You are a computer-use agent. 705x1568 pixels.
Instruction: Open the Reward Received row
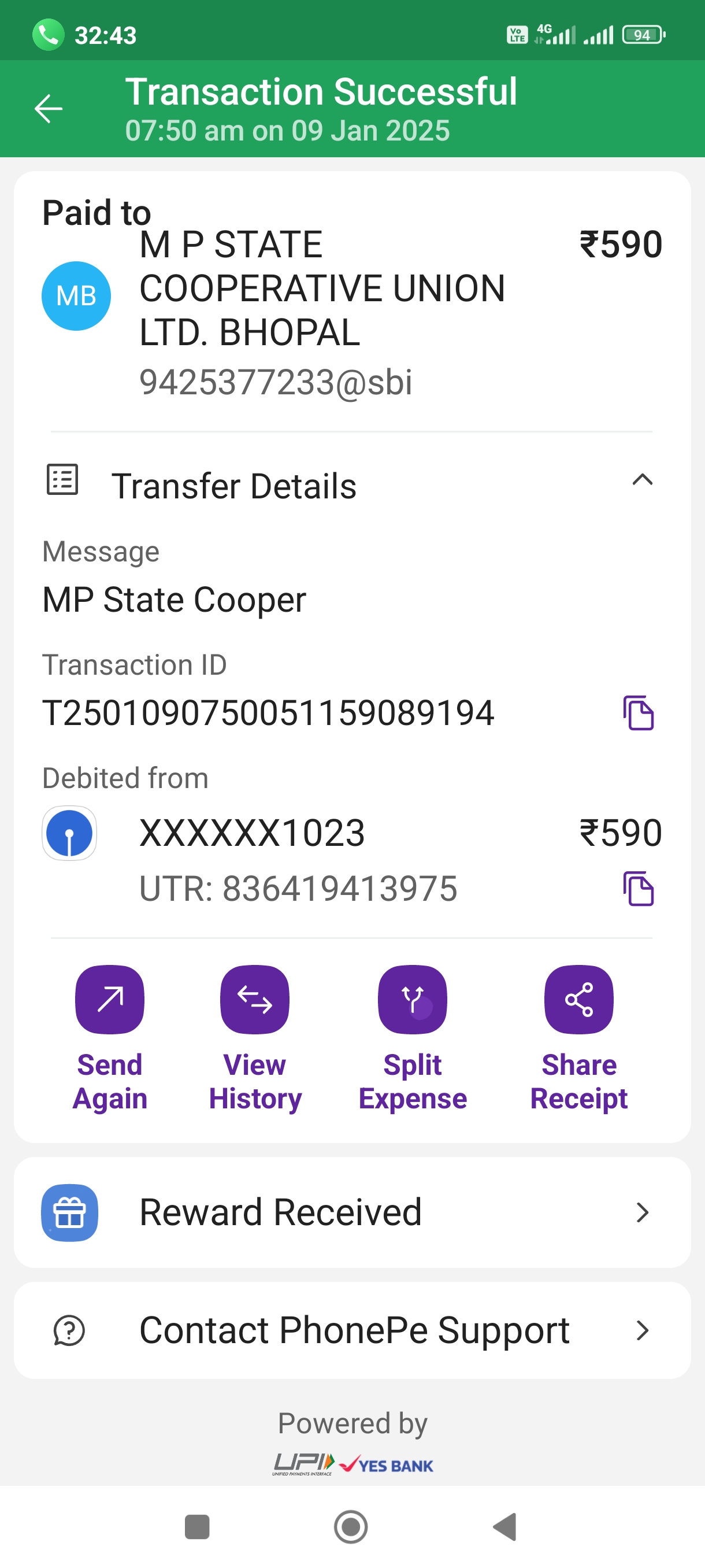click(352, 1212)
